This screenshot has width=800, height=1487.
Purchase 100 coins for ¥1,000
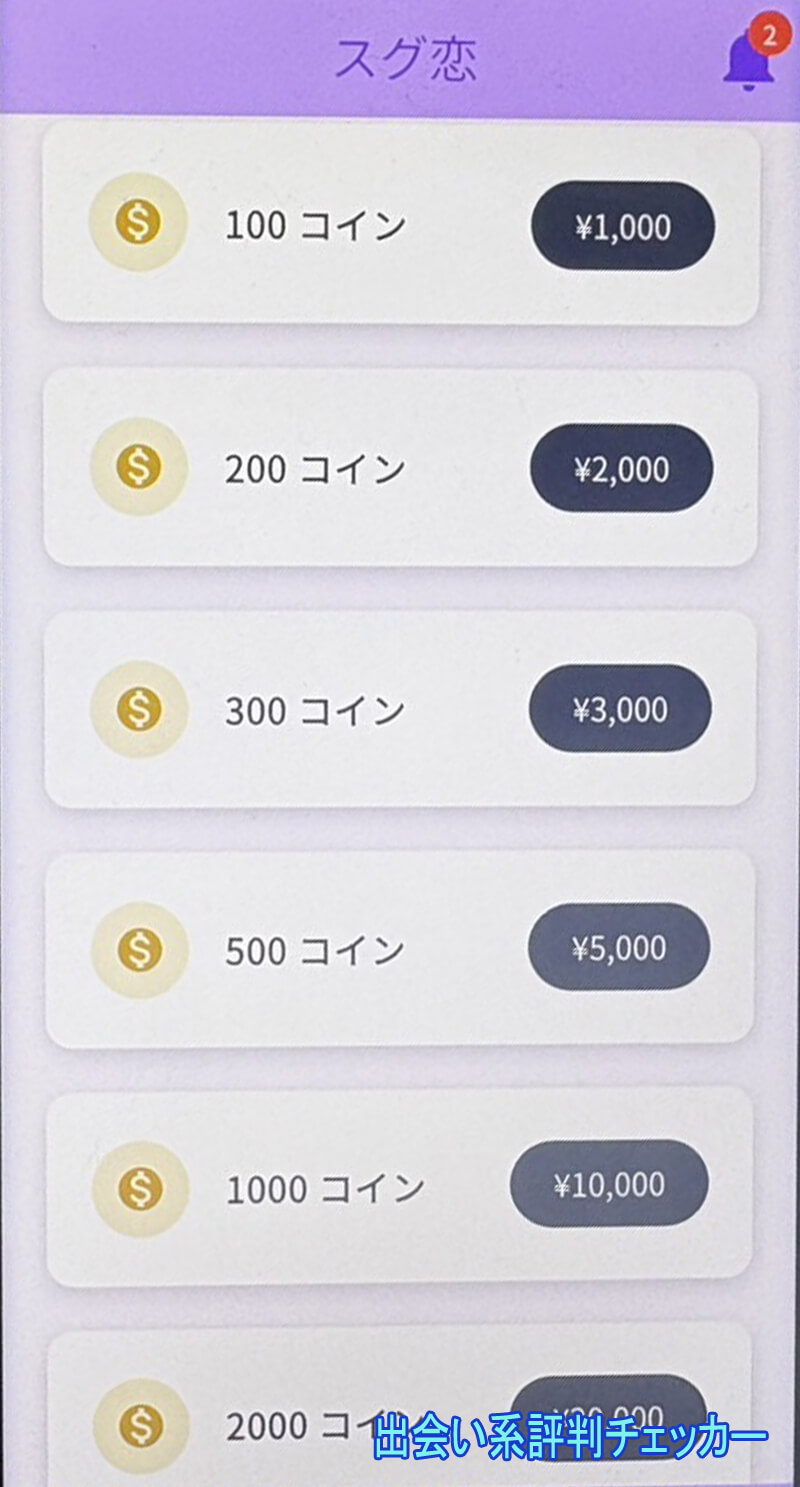click(x=622, y=227)
